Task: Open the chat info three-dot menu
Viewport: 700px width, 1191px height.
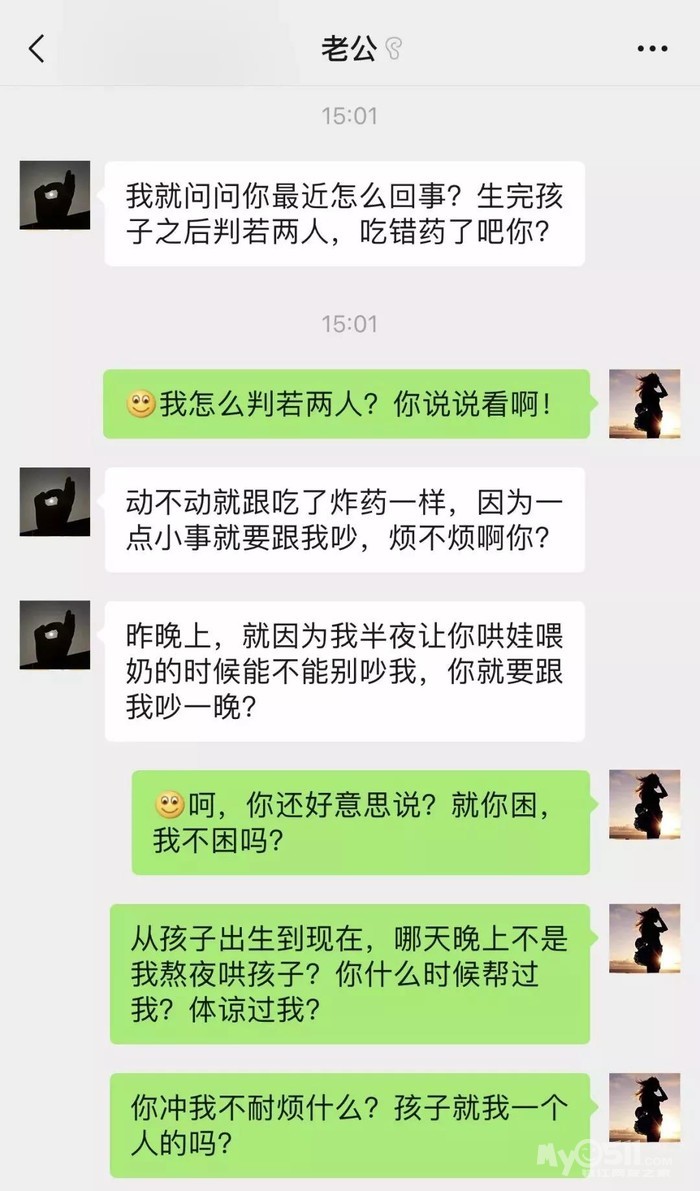Action: (x=652, y=49)
